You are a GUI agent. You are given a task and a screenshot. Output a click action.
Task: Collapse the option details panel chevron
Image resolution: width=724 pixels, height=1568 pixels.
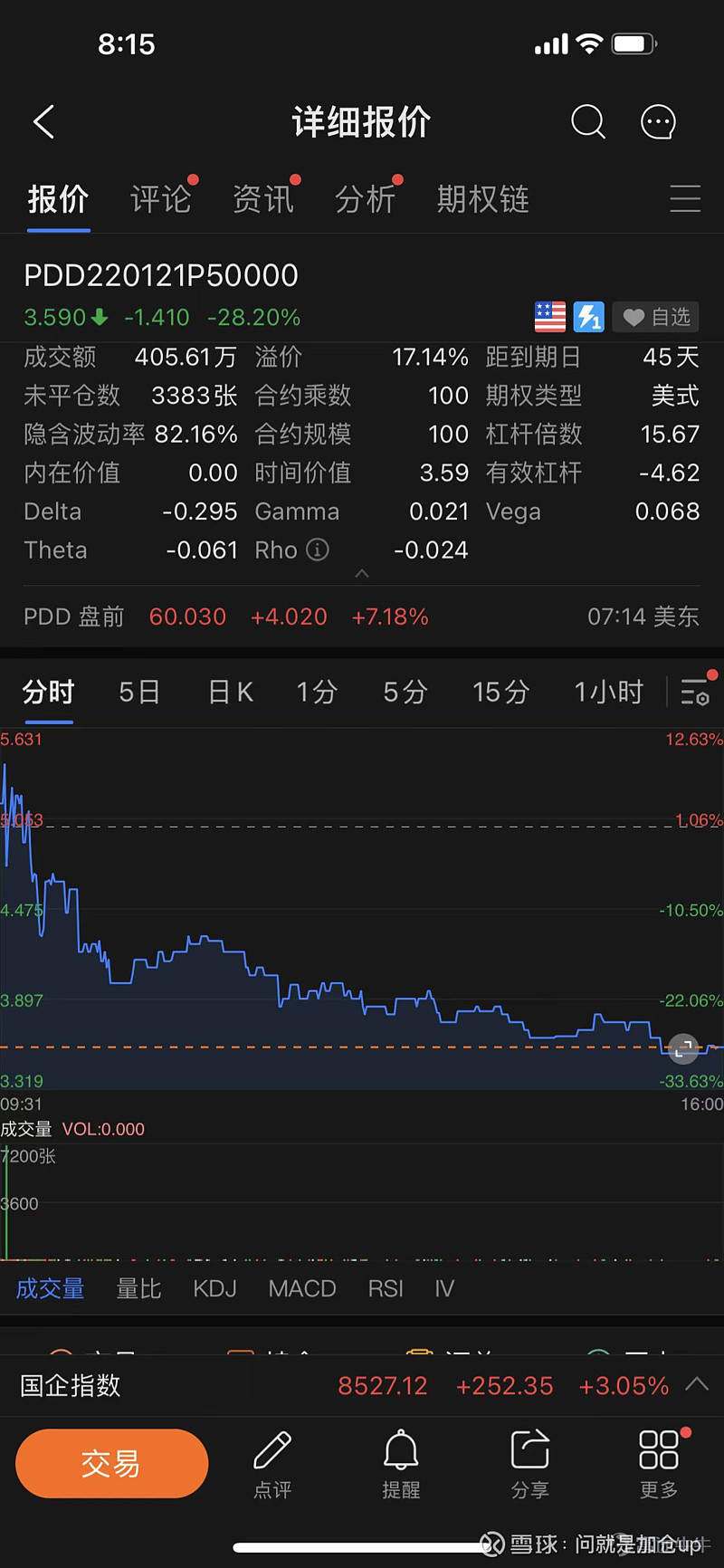click(x=362, y=573)
